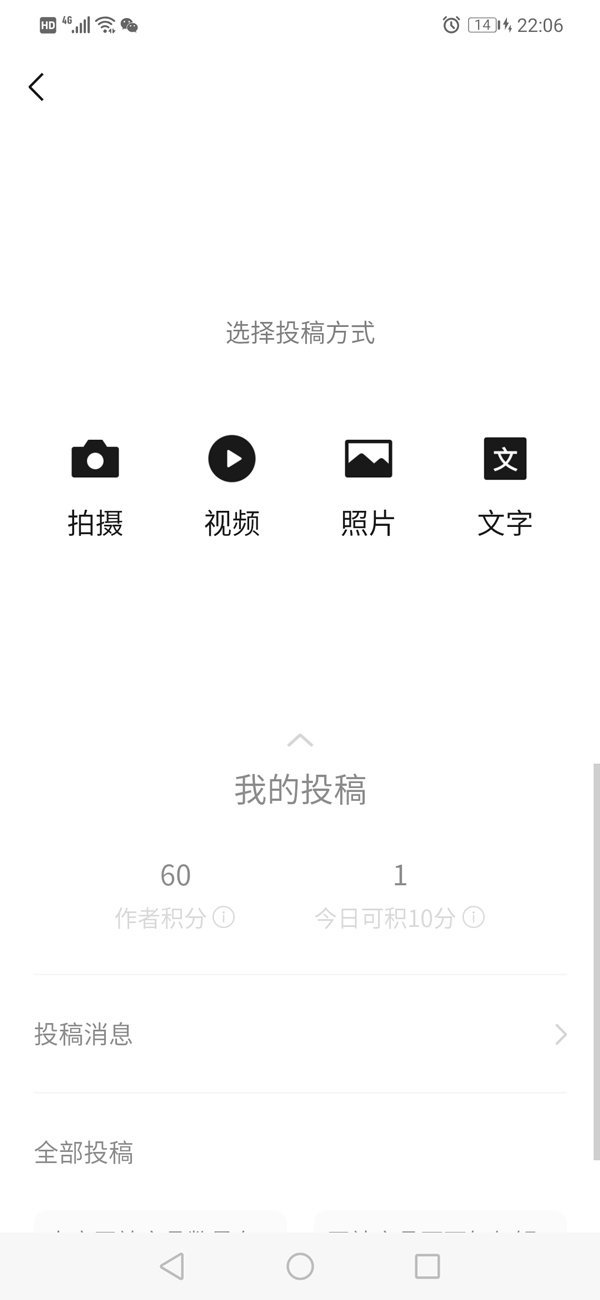Go back using the top arrow
Image resolution: width=600 pixels, height=1300 pixels.
coord(37,87)
